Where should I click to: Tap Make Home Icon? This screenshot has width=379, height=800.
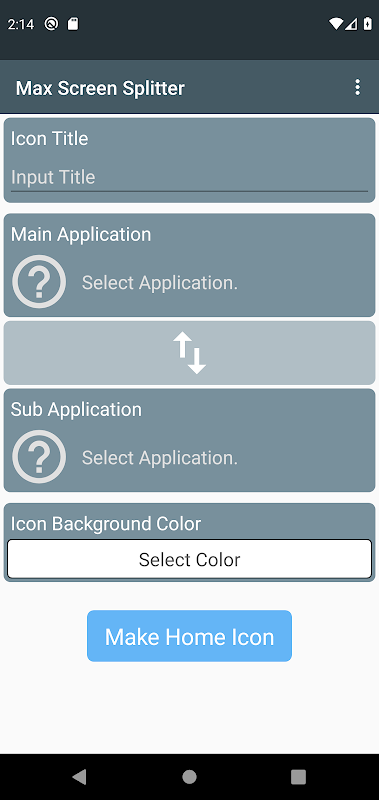pyautogui.click(x=189, y=636)
